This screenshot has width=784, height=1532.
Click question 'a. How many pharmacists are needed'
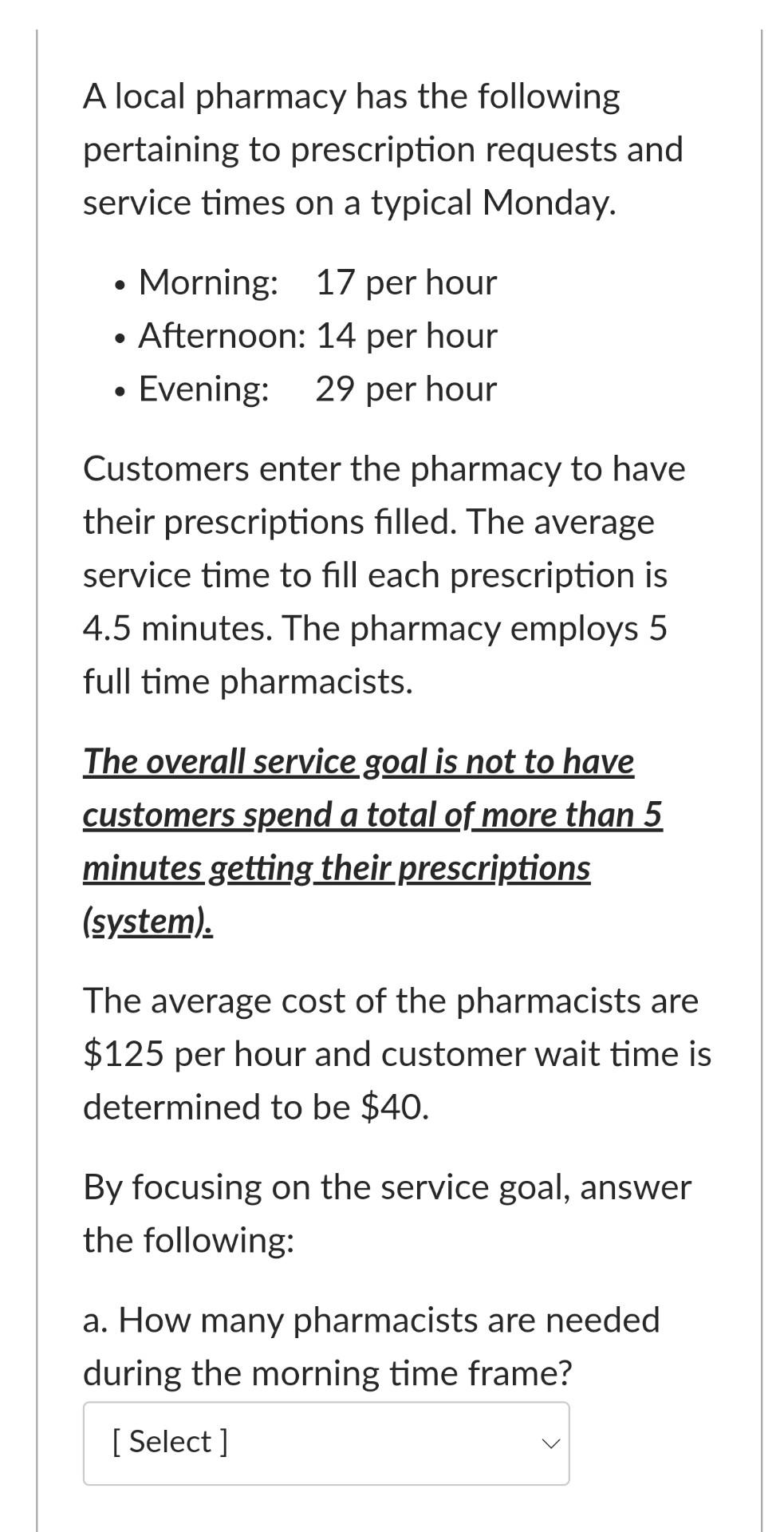tap(371, 1319)
